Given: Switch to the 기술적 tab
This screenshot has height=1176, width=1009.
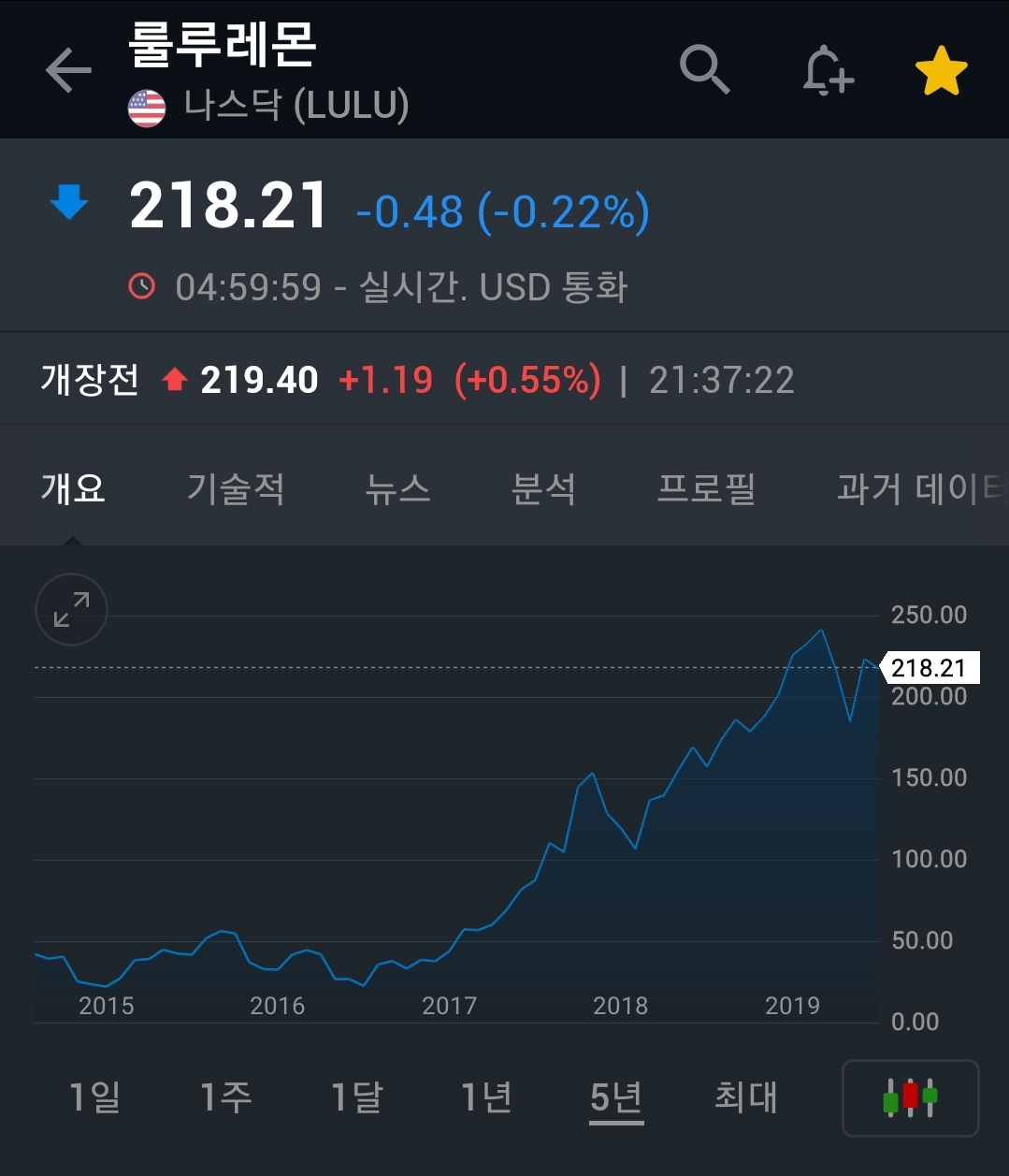Looking at the screenshot, I should click(x=236, y=488).
